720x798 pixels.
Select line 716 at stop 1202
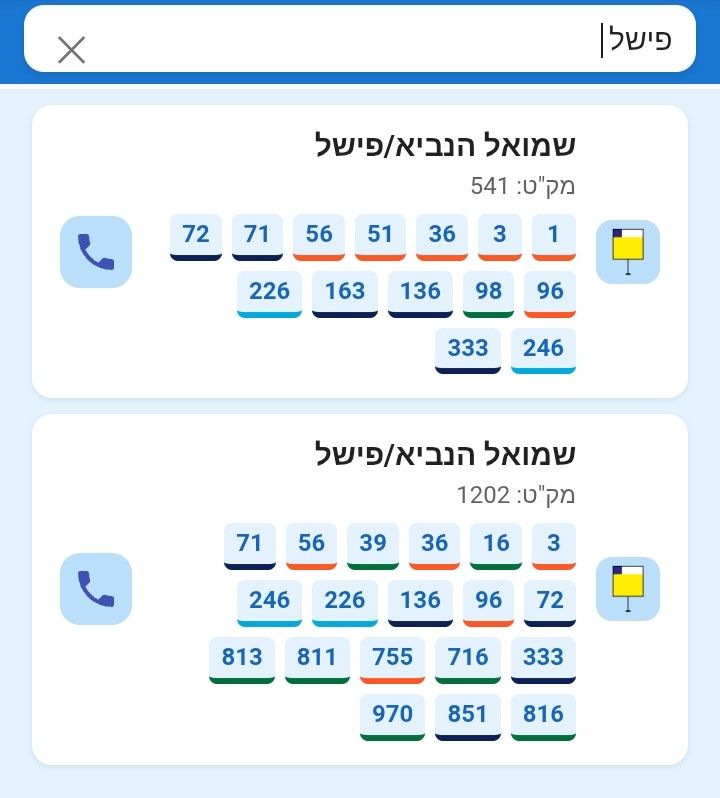coord(468,658)
